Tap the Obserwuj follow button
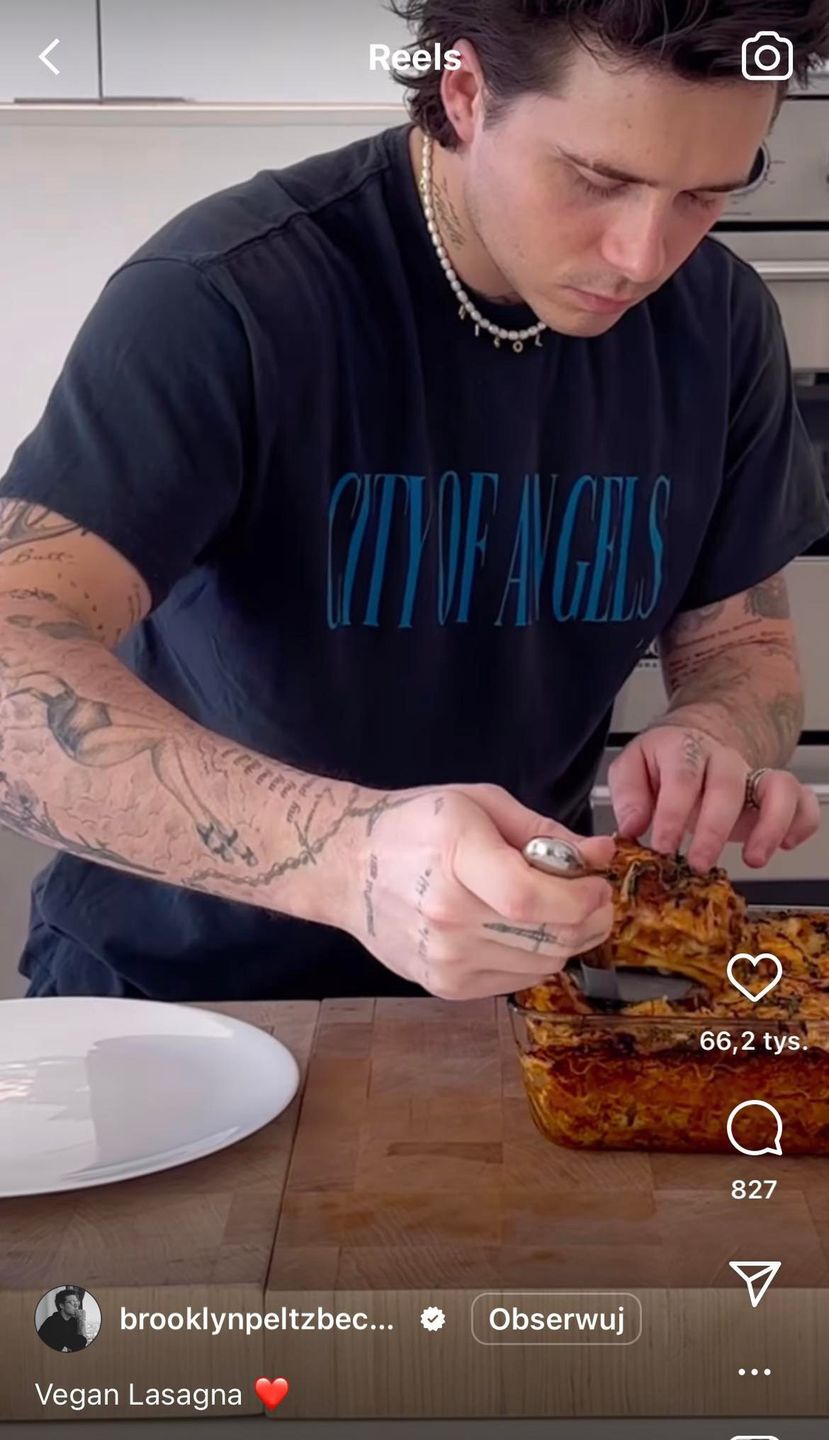829x1440 pixels. (x=556, y=1319)
